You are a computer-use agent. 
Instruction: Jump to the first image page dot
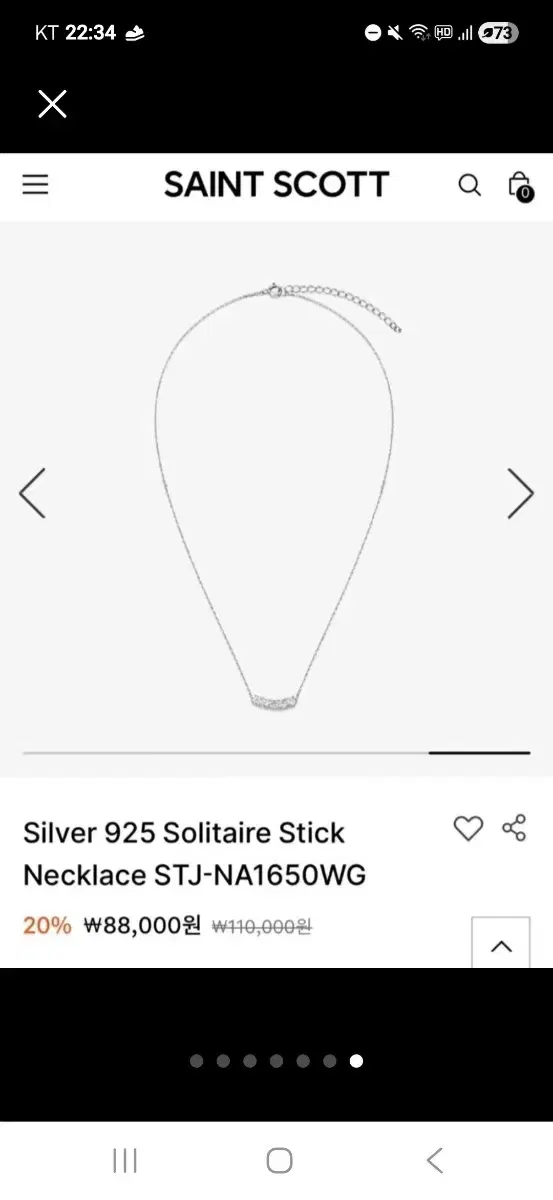click(x=196, y=1061)
